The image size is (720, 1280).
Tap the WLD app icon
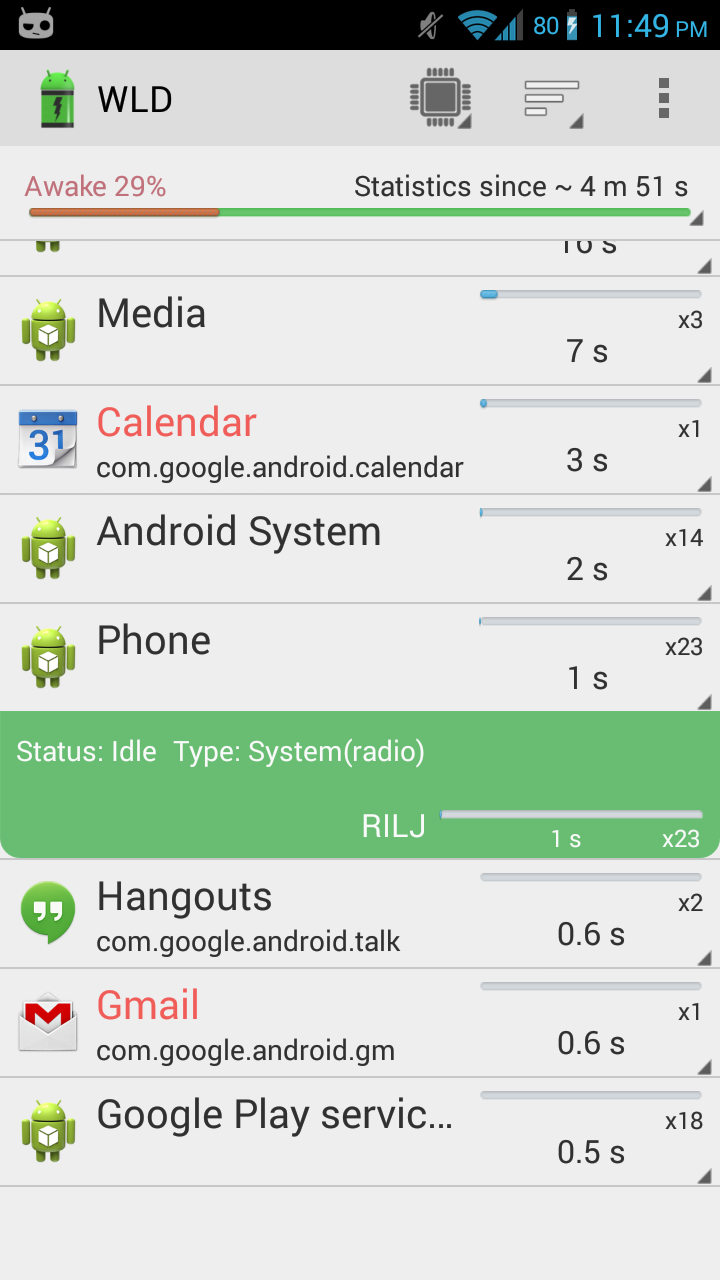(x=57, y=99)
